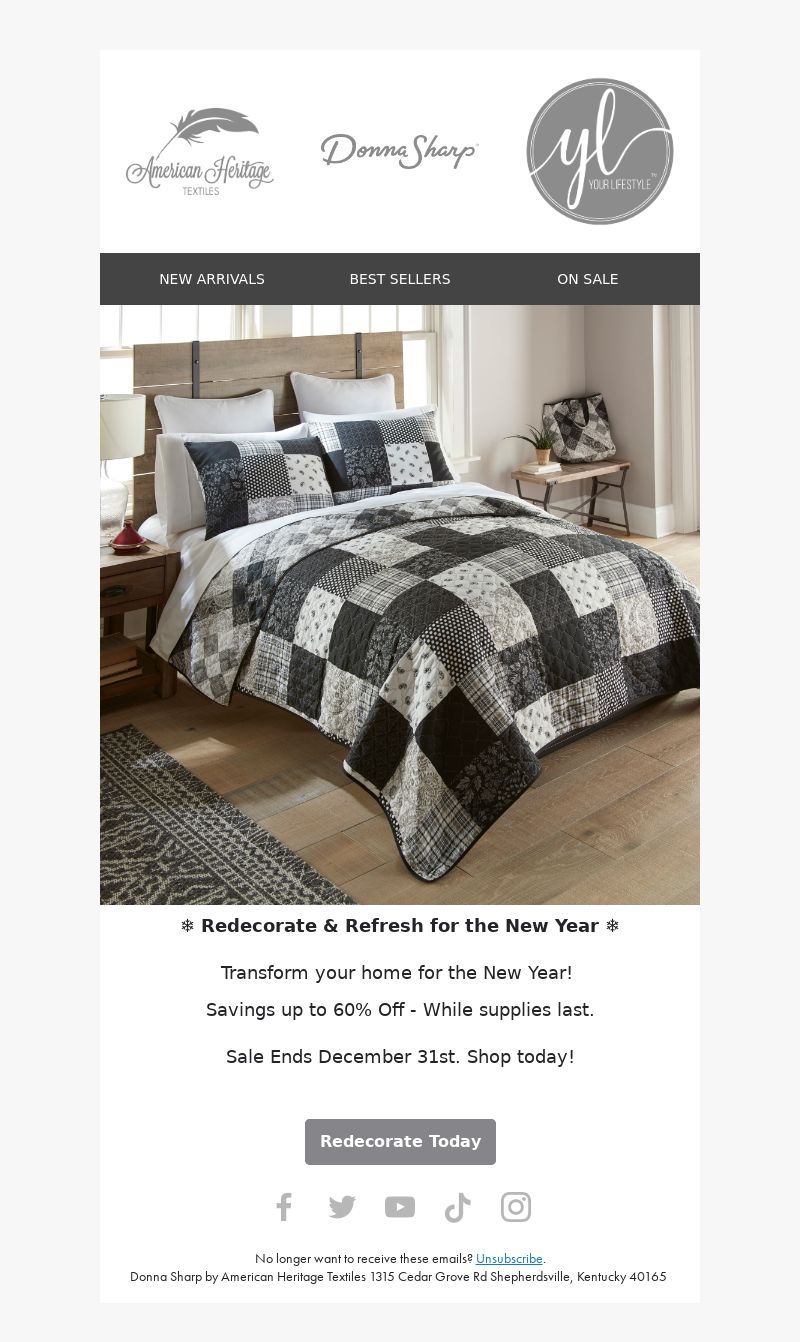Tap the Unsubscribe link

(x=509, y=1259)
